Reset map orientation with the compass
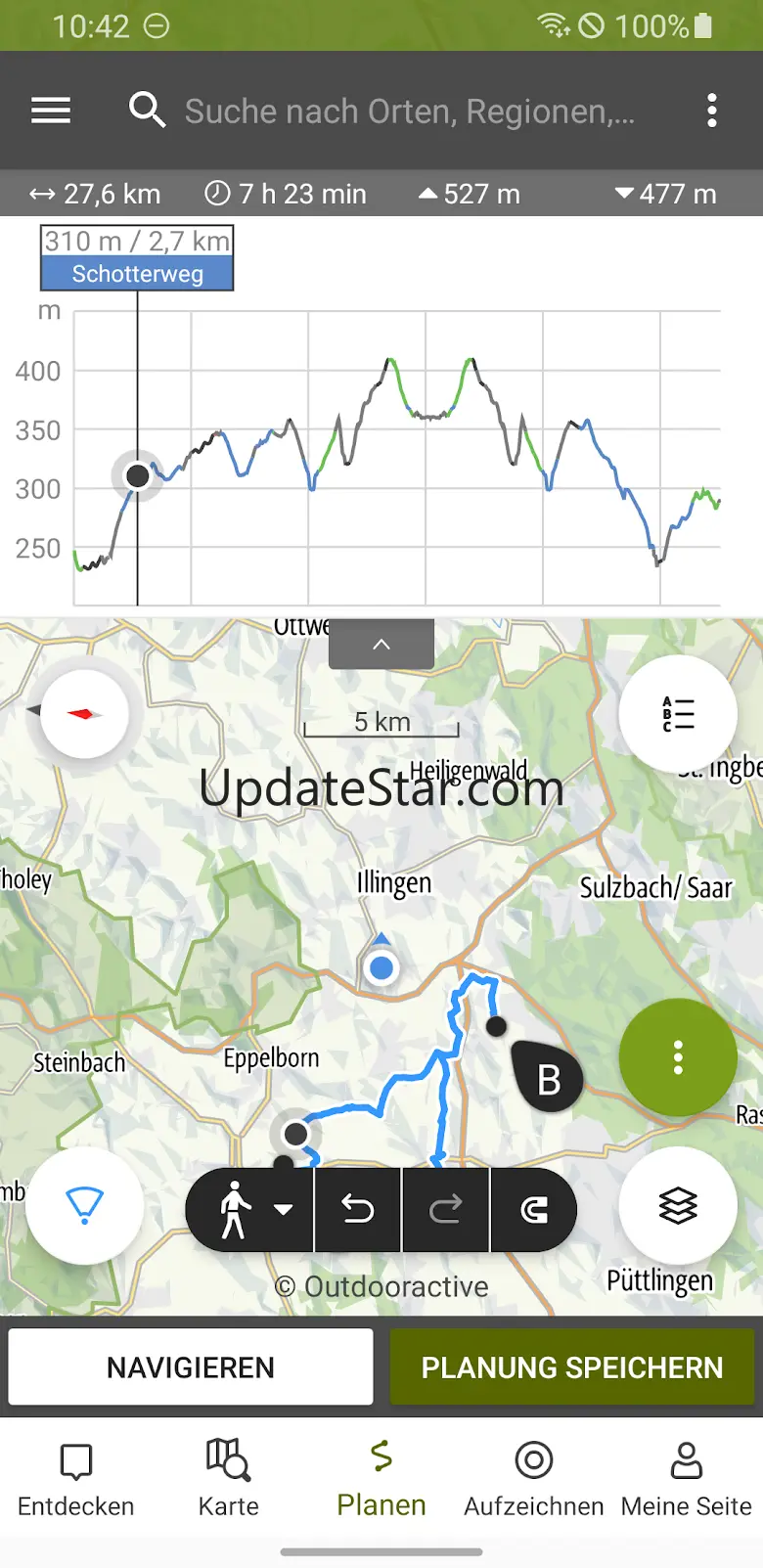Image resolution: width=763 pixels, height=1568 pixels. pyautogui.click(x=85, y=714)
